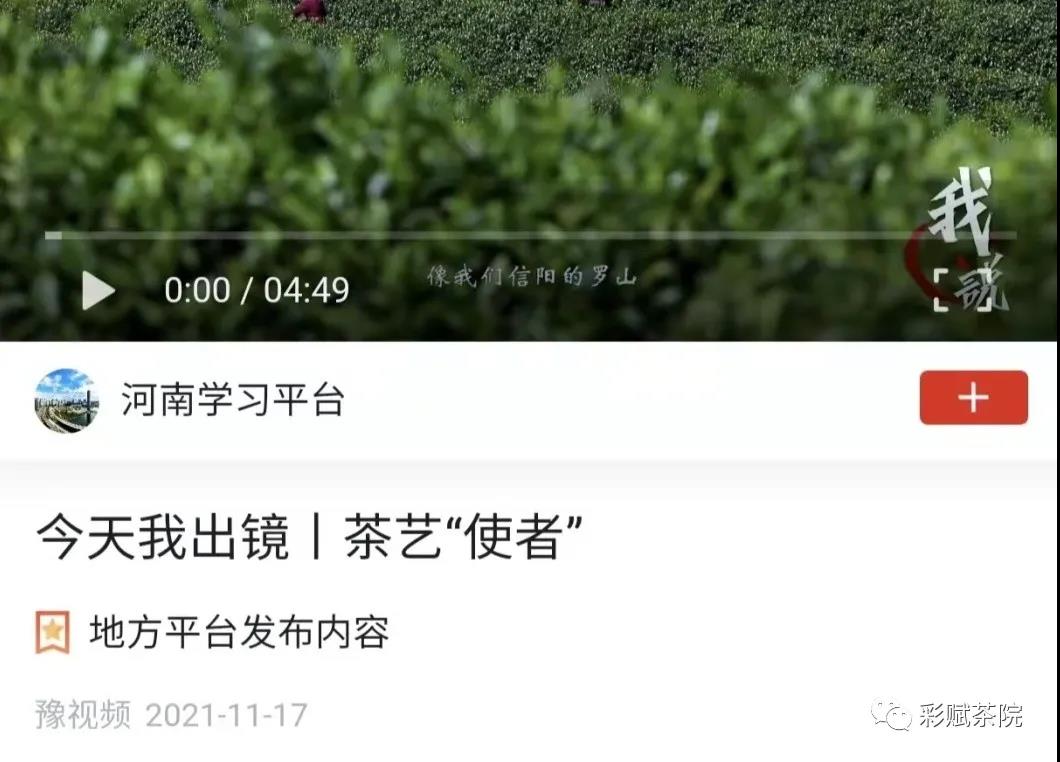This screenshot has height=762, width=1060.
Task: Play the video
Action: coord(98,291)
